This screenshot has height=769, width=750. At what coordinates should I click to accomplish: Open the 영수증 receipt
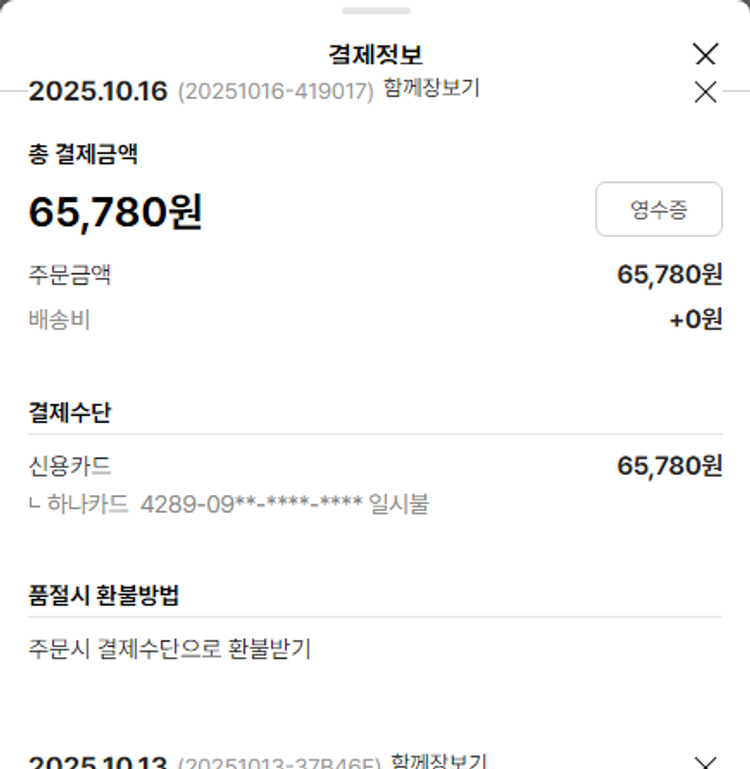pyautogui.click(x=658, y=209)
